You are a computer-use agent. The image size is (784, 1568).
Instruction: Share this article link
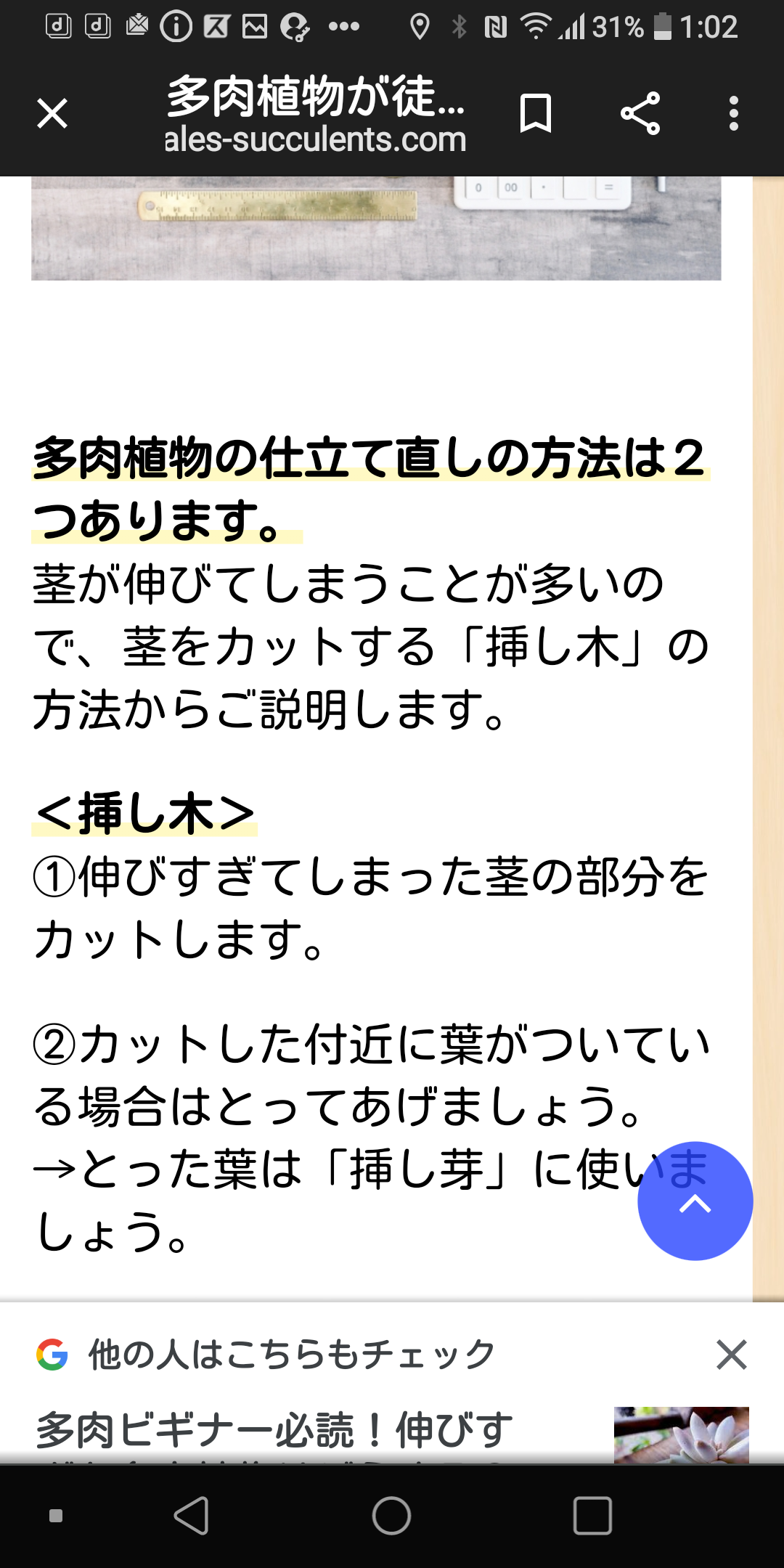pos(640,114)
